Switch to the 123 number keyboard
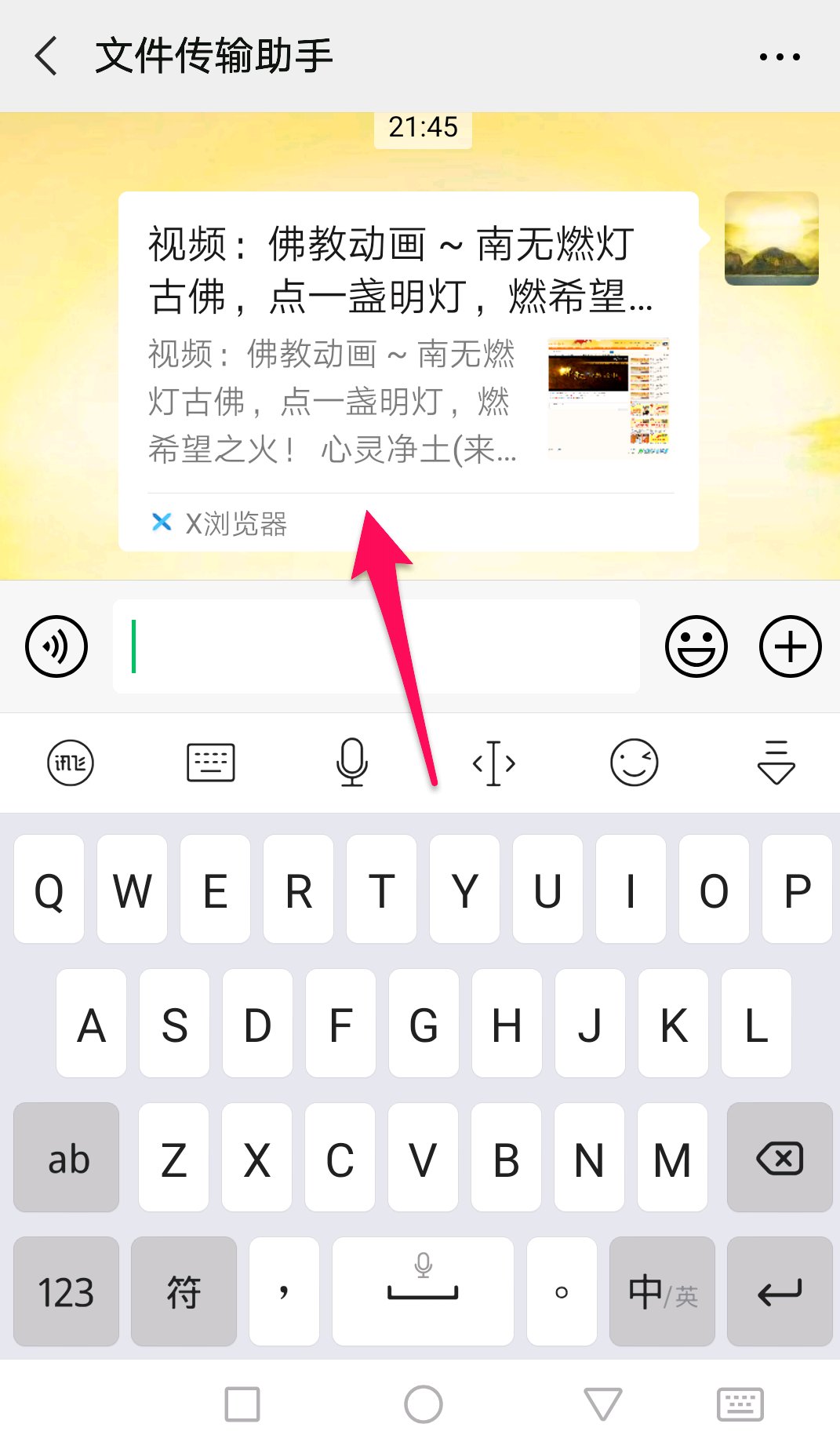 point(66,1292)
